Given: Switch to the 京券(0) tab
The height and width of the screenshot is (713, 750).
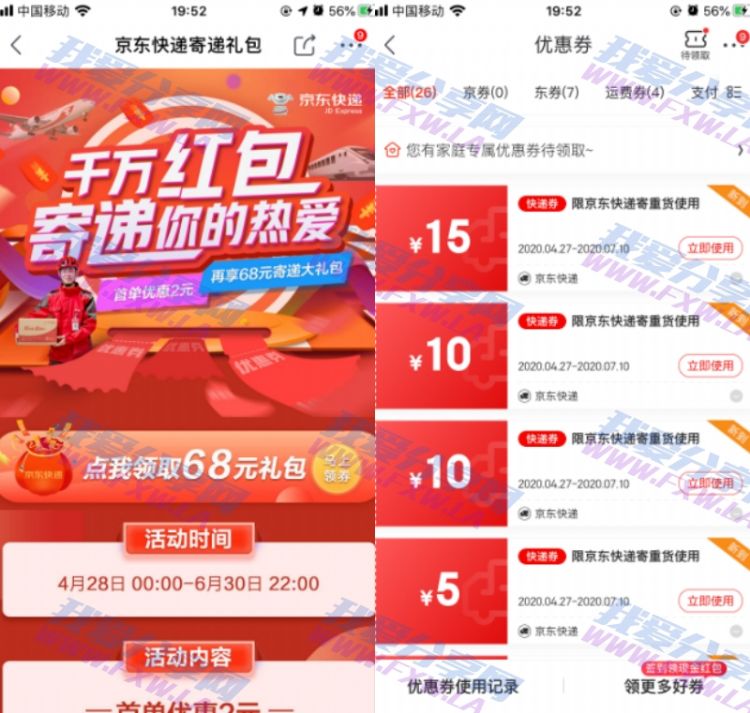Looking at the screenshot, I should [487, 92].
